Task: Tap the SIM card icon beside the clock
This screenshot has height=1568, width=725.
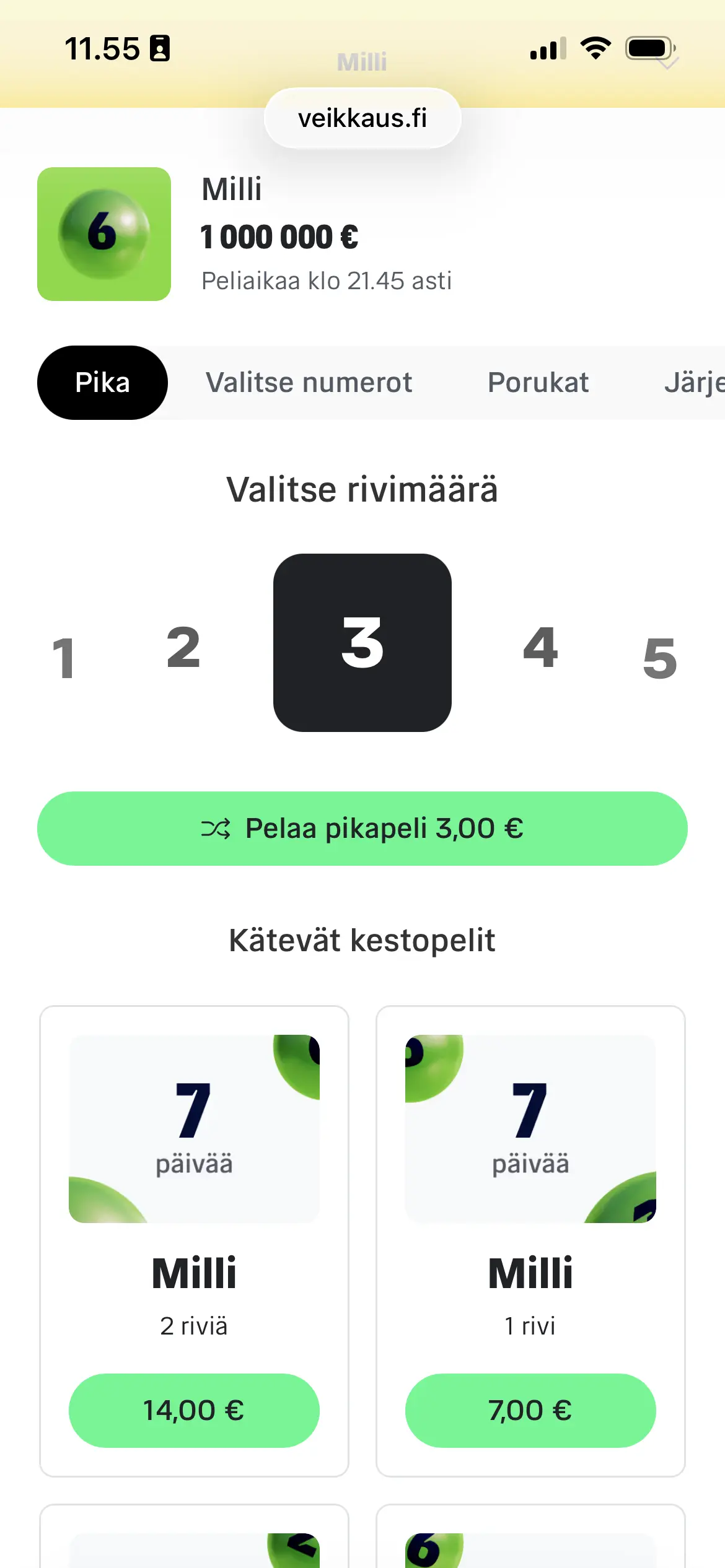Action: (160, 46)
